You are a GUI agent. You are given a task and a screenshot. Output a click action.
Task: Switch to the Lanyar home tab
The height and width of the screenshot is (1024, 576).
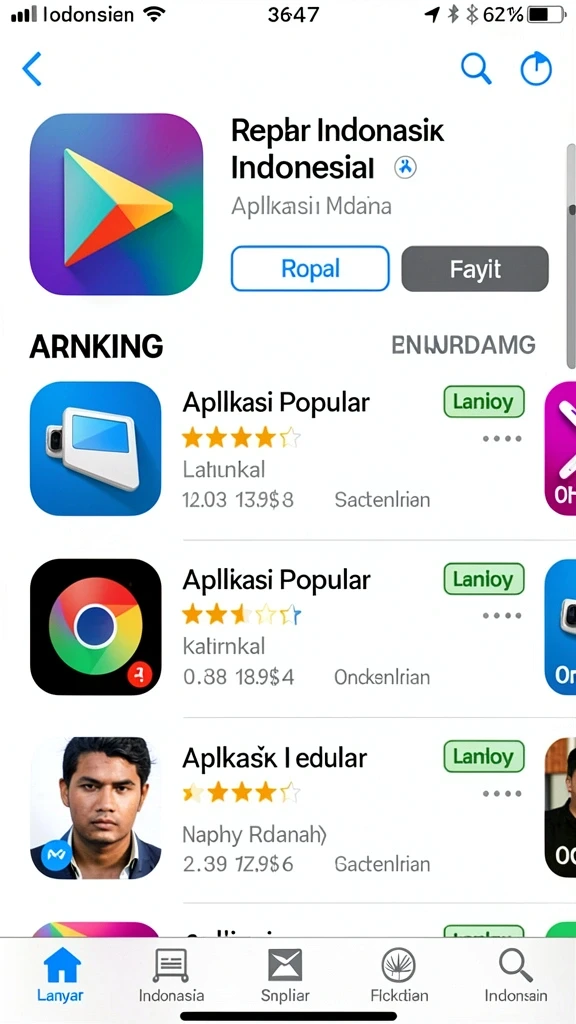pos(60,974)
